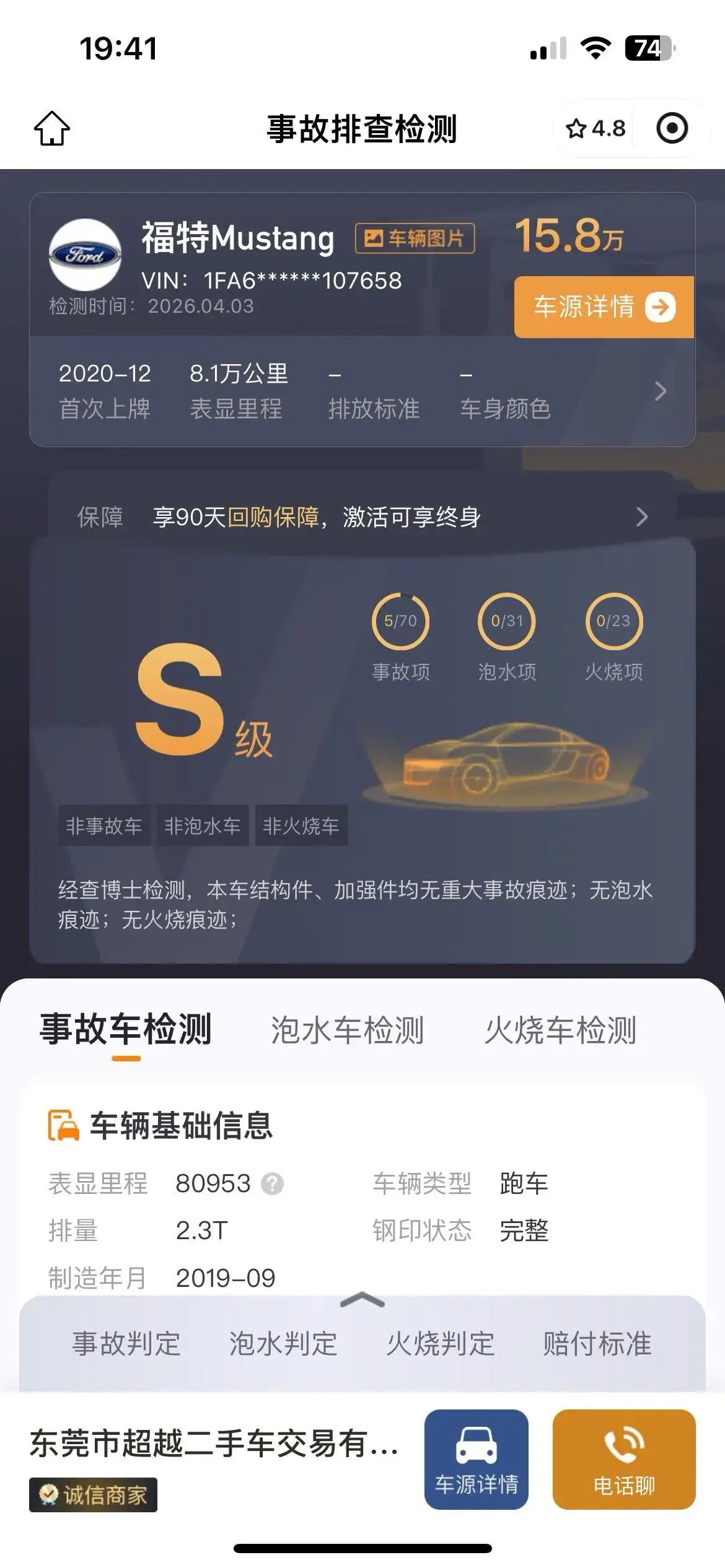Image resolution: width=725 pixels, height=1568 pixels.
Task: Start a call with 电话聊
Action: pos(623,1460)
